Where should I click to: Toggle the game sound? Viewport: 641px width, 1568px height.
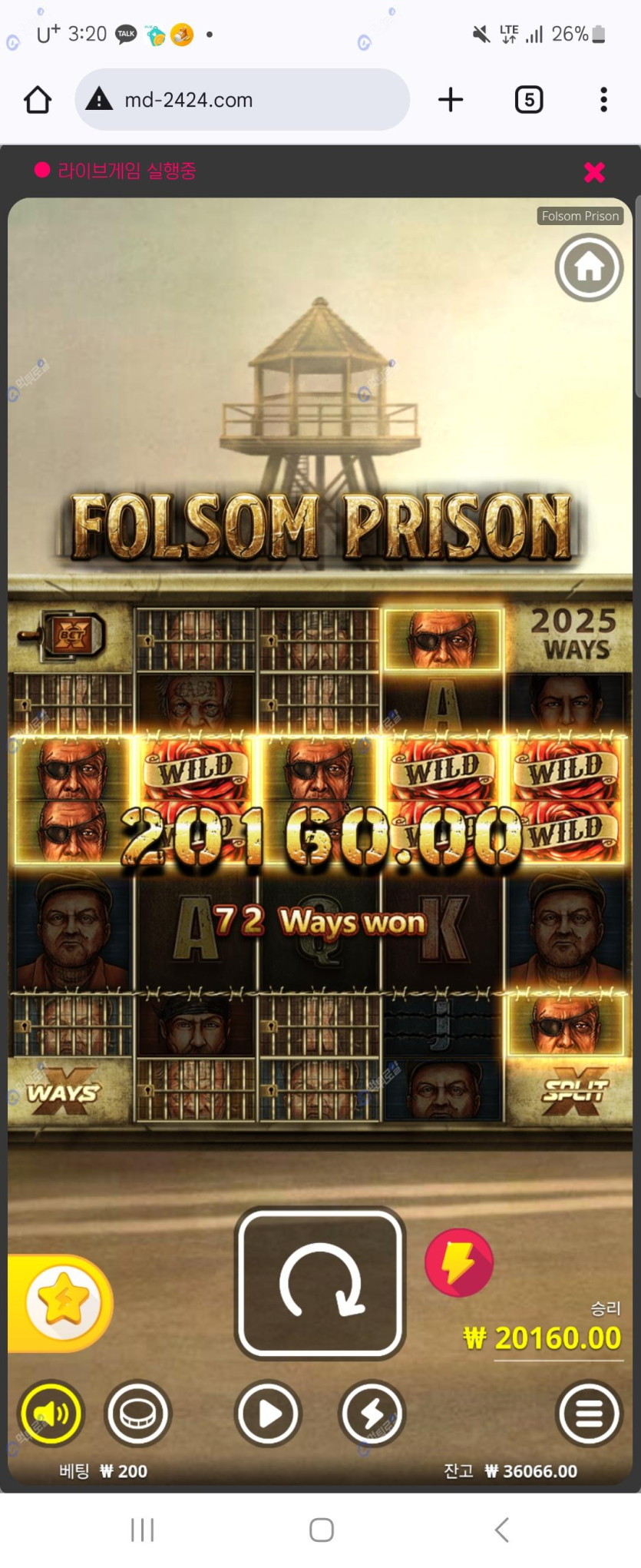click(51, 1413)
